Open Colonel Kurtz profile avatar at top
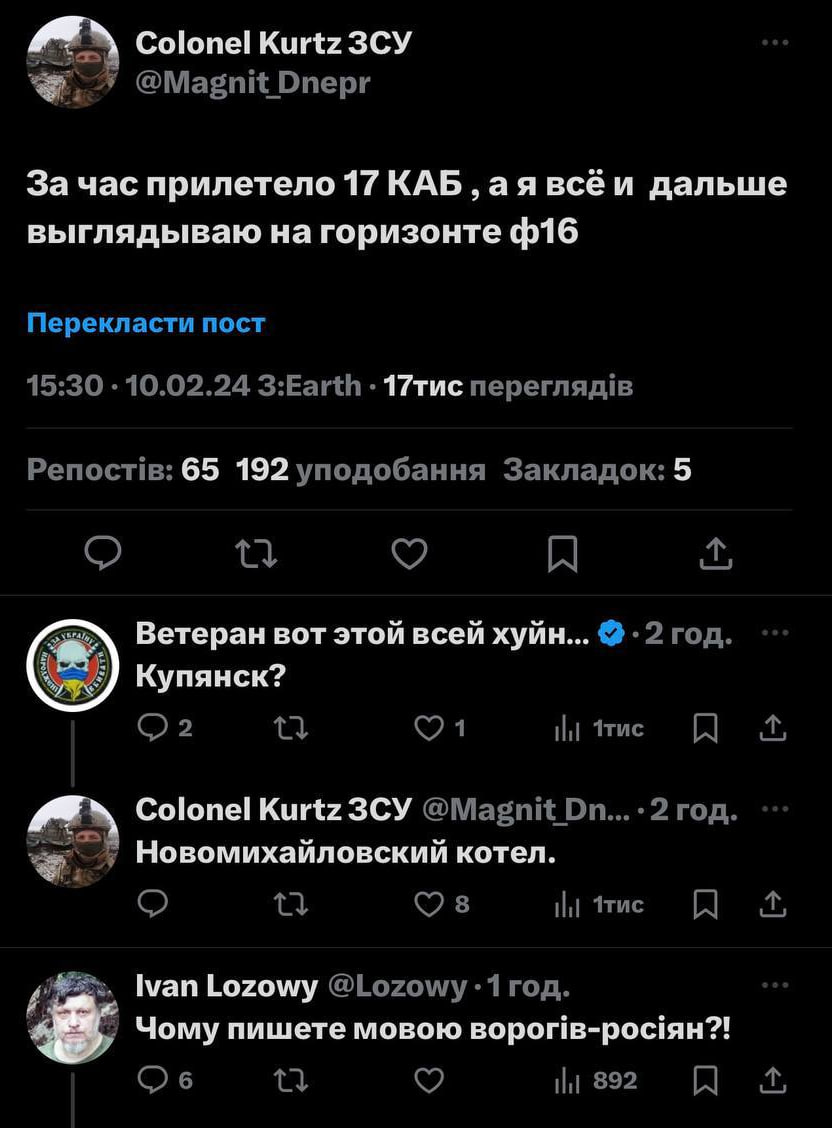This screenshot has height=1128, width=832. click(x=72, y=62)
